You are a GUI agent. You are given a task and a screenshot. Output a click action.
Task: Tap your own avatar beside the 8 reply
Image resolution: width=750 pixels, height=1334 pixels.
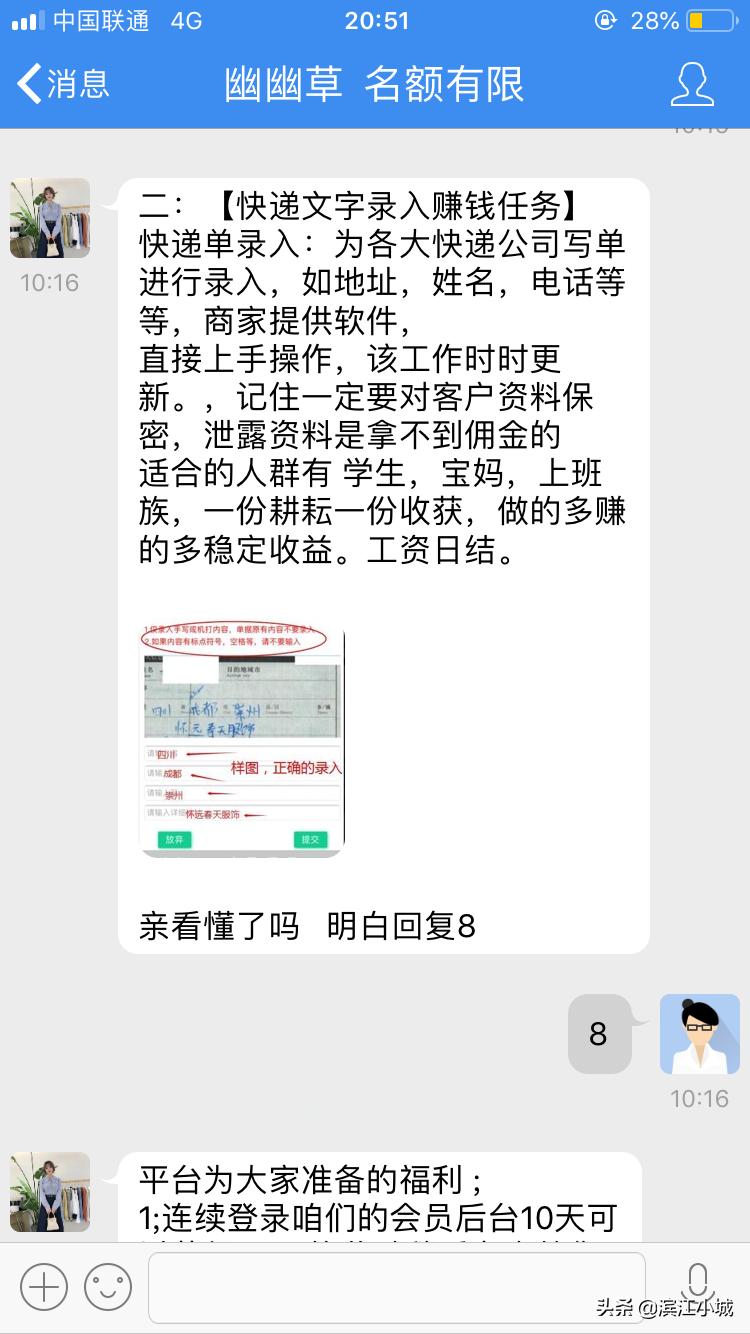[699, 1033]
